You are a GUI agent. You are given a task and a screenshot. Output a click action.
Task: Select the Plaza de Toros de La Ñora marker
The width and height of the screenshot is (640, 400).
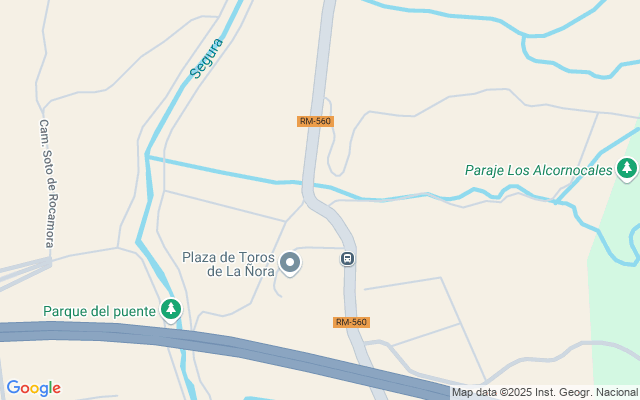coord(290,263)
